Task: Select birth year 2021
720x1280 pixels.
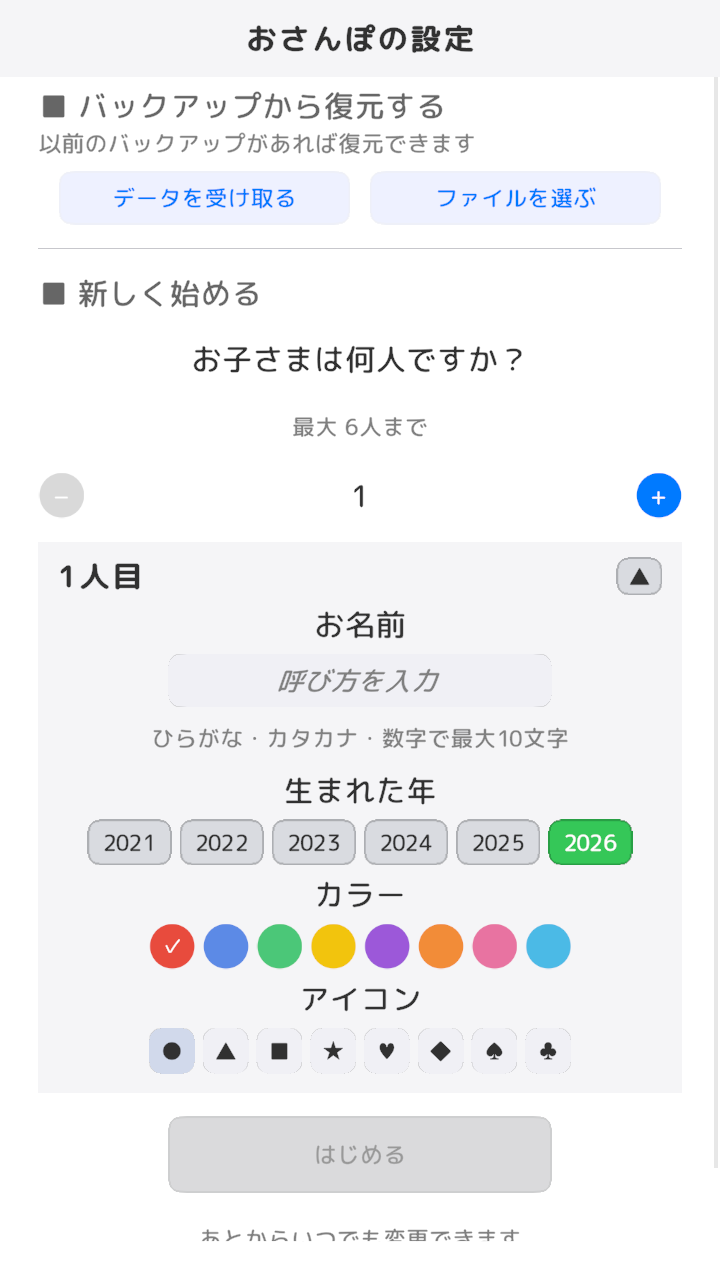Action: (x=129, y=842)
